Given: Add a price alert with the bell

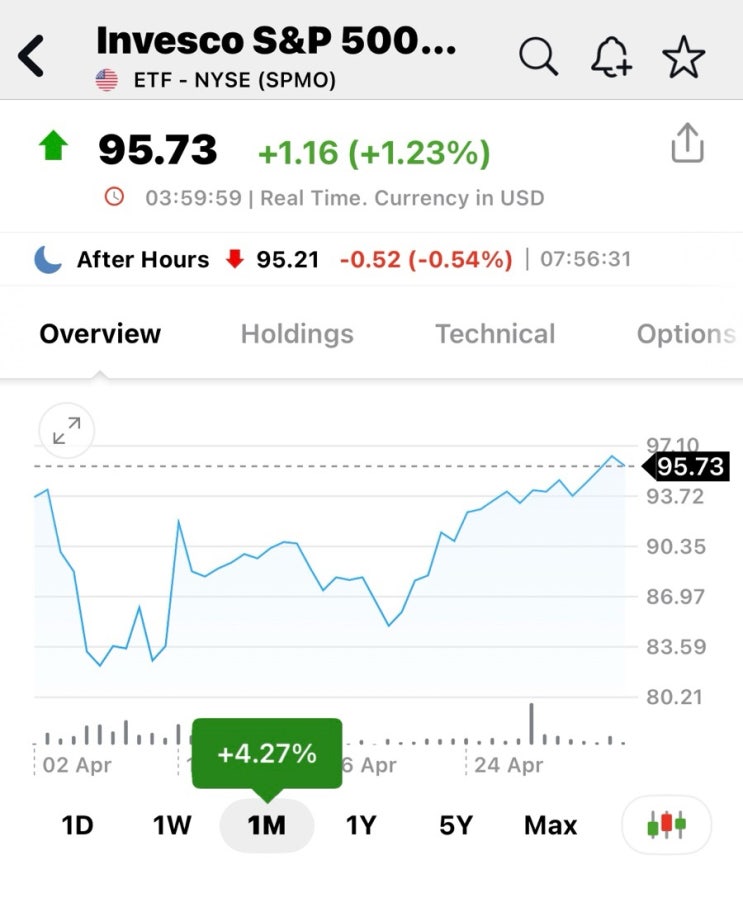Looking at the screenshot, I should click(x=611, y=57).
